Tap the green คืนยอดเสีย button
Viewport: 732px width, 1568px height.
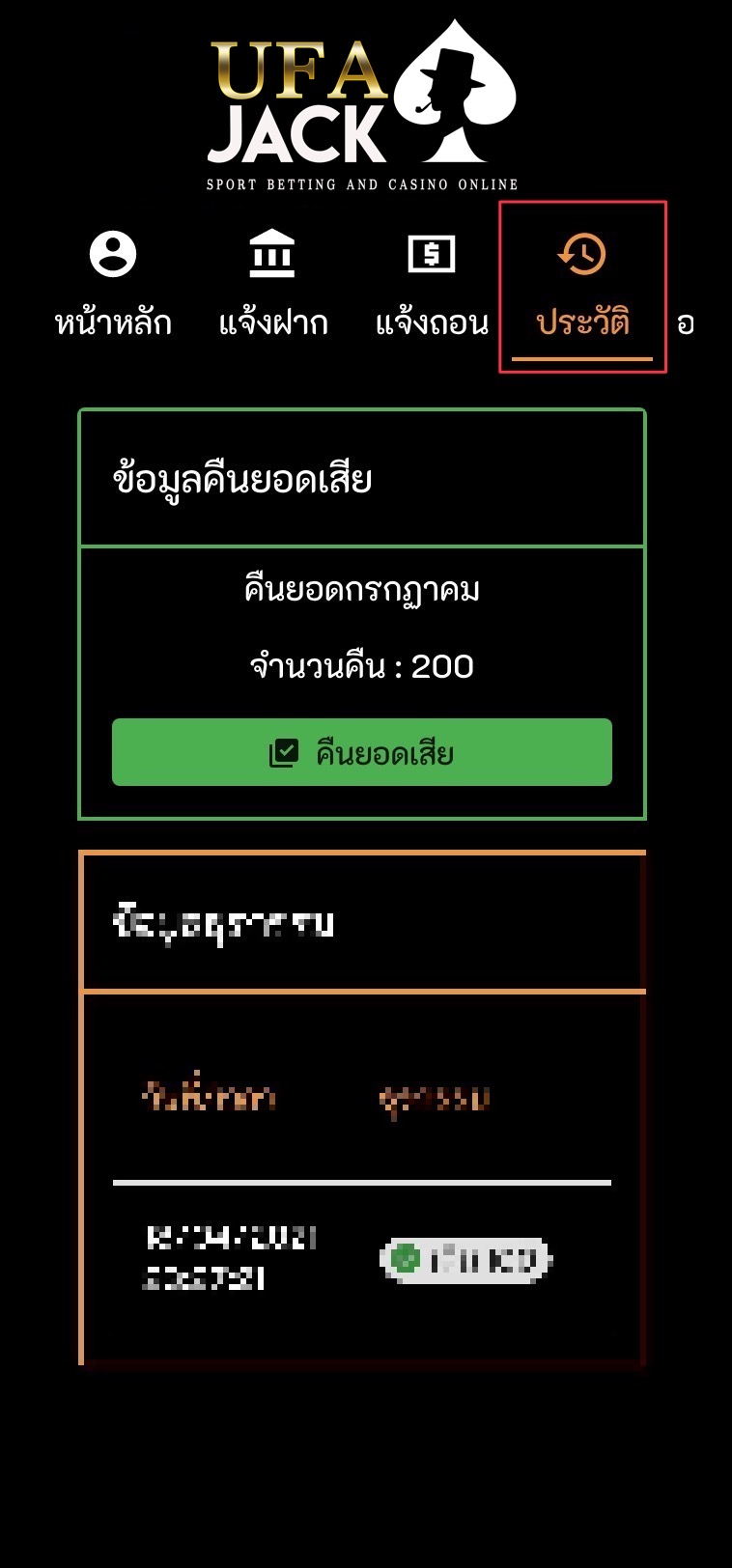362,752
